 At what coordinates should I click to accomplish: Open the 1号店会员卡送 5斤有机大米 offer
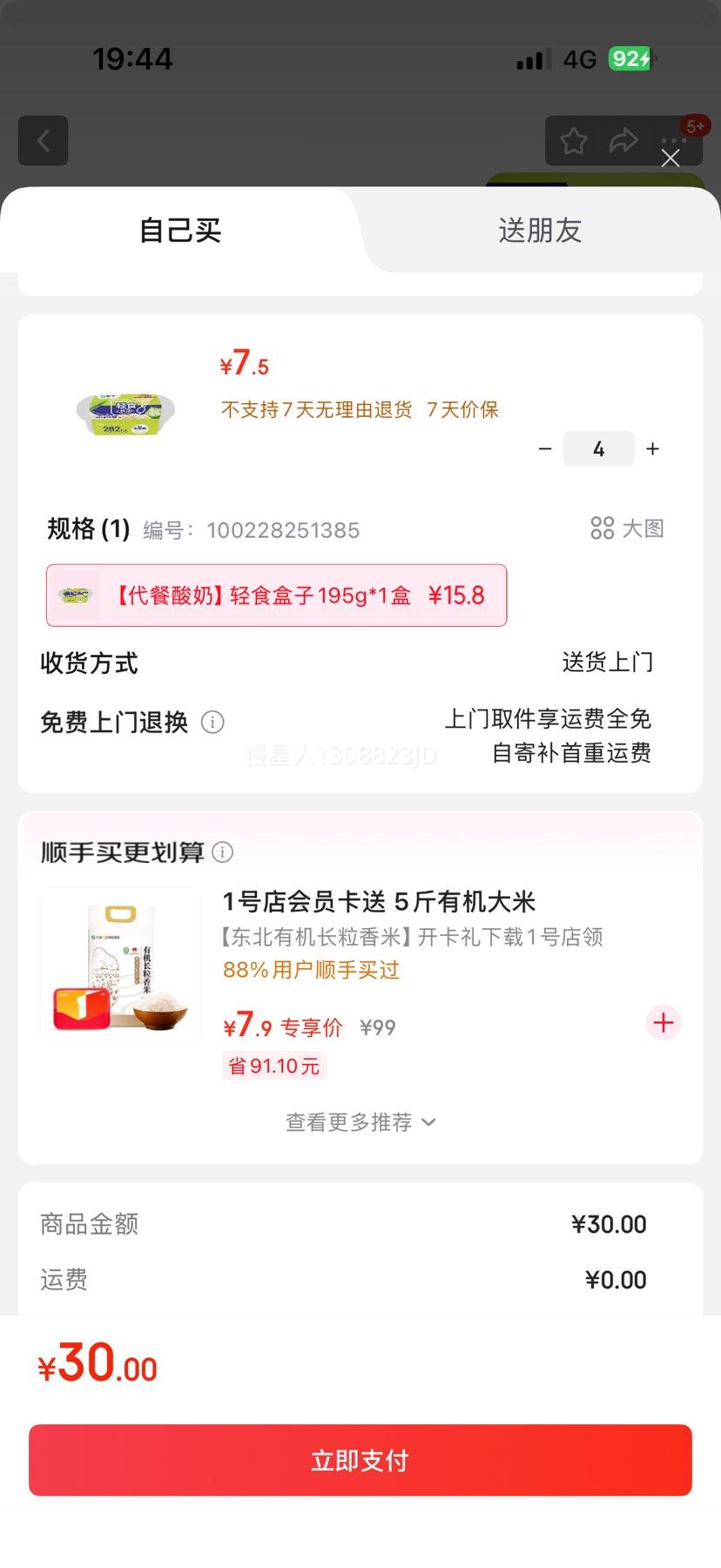point(379,902)
